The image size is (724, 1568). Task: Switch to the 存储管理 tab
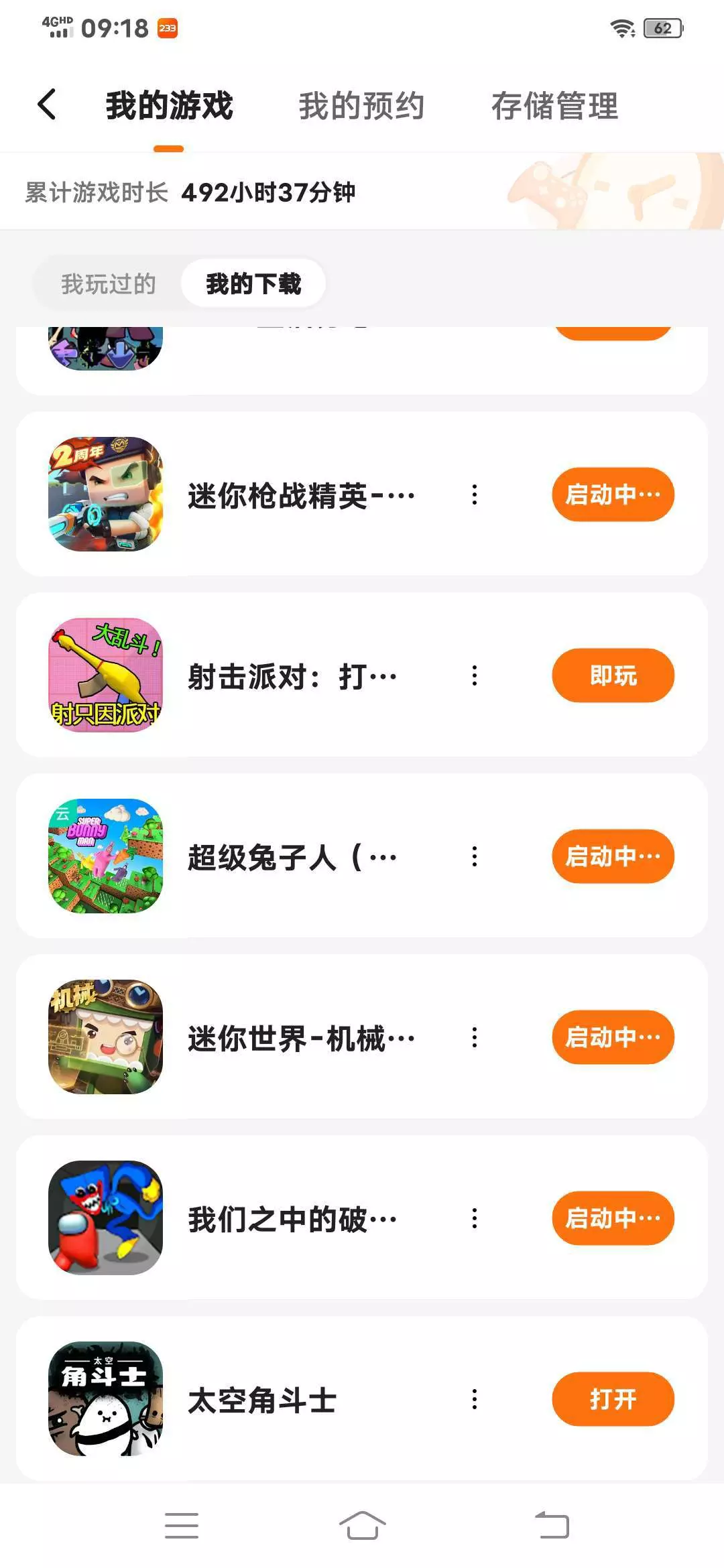tap(554, 106)
